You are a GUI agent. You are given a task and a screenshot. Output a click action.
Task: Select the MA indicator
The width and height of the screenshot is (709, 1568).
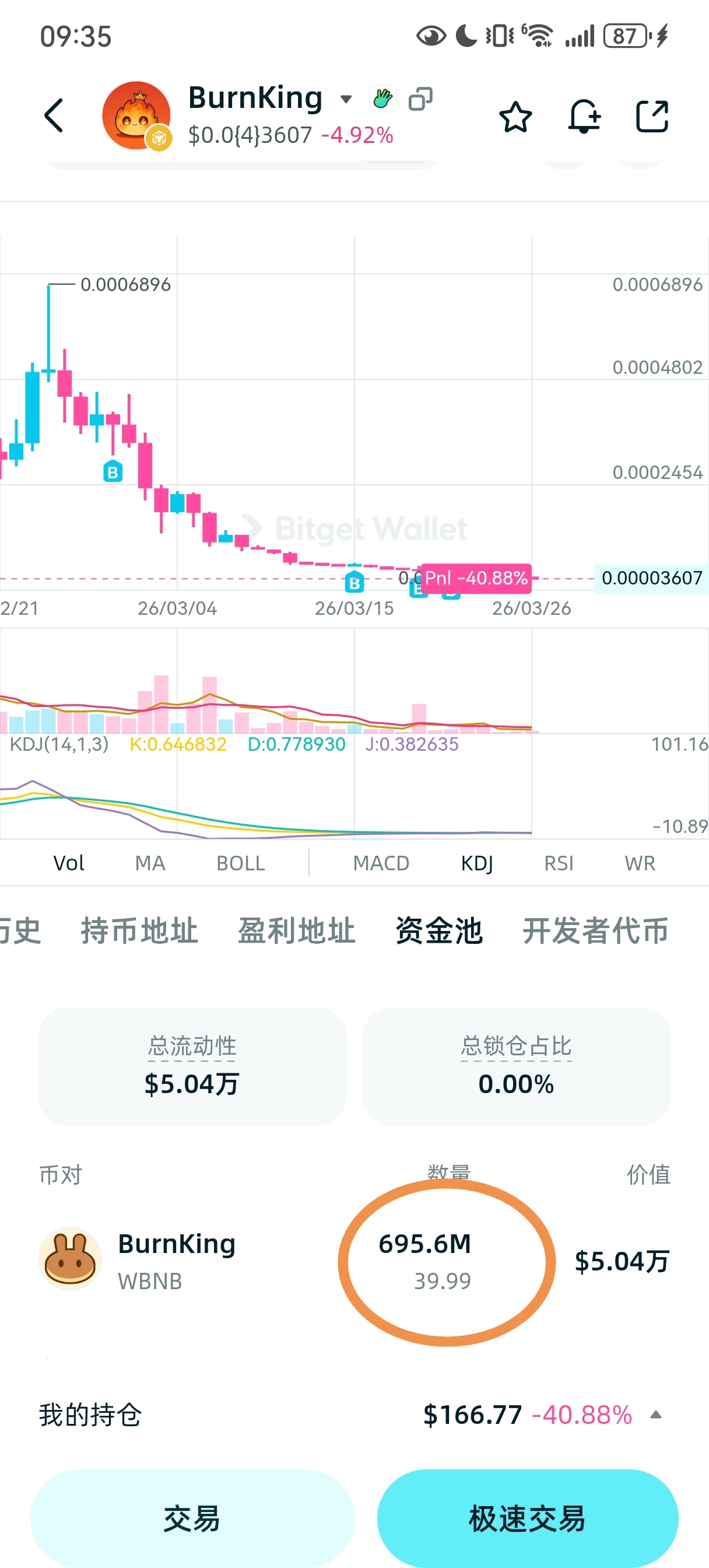[150, 863]
